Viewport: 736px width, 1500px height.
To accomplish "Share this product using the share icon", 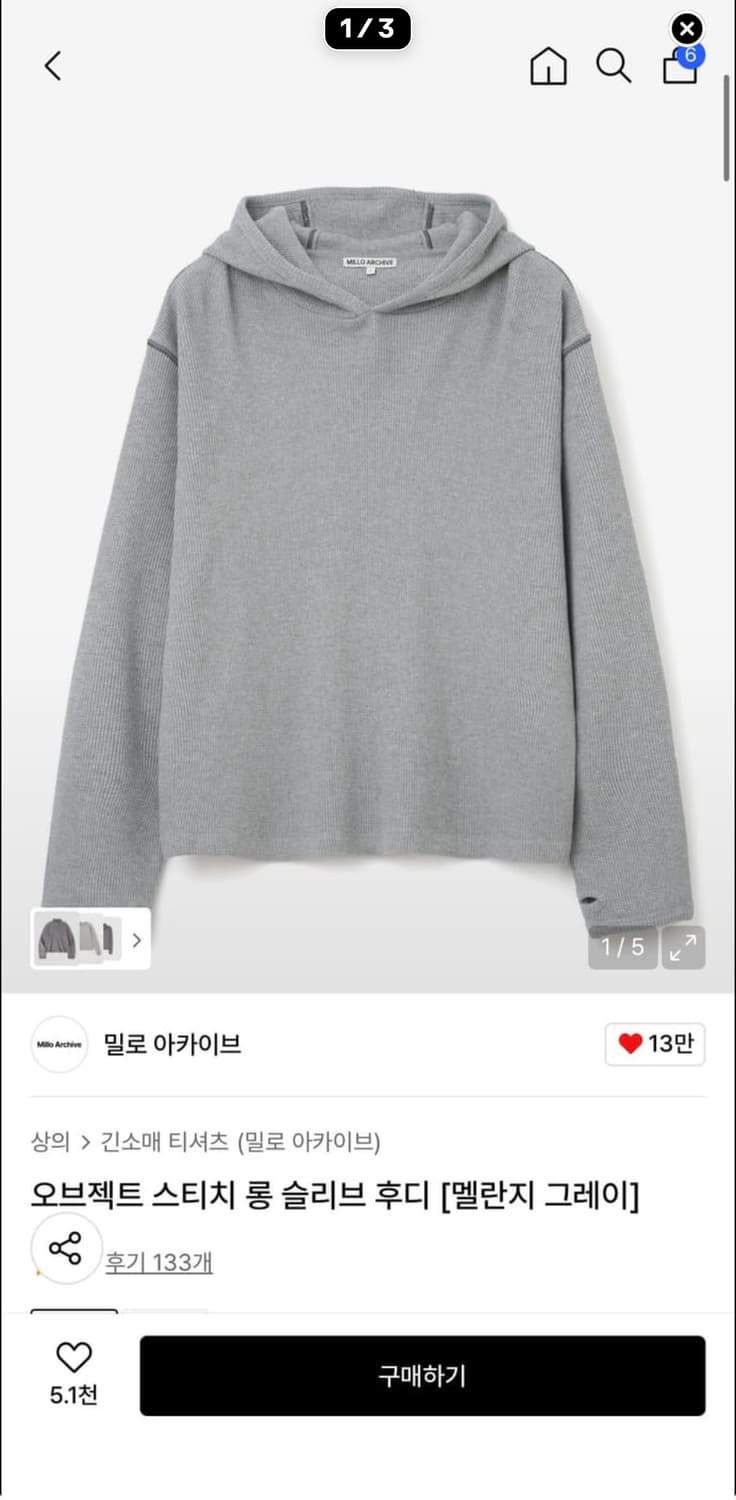I will click(66, 1248).
